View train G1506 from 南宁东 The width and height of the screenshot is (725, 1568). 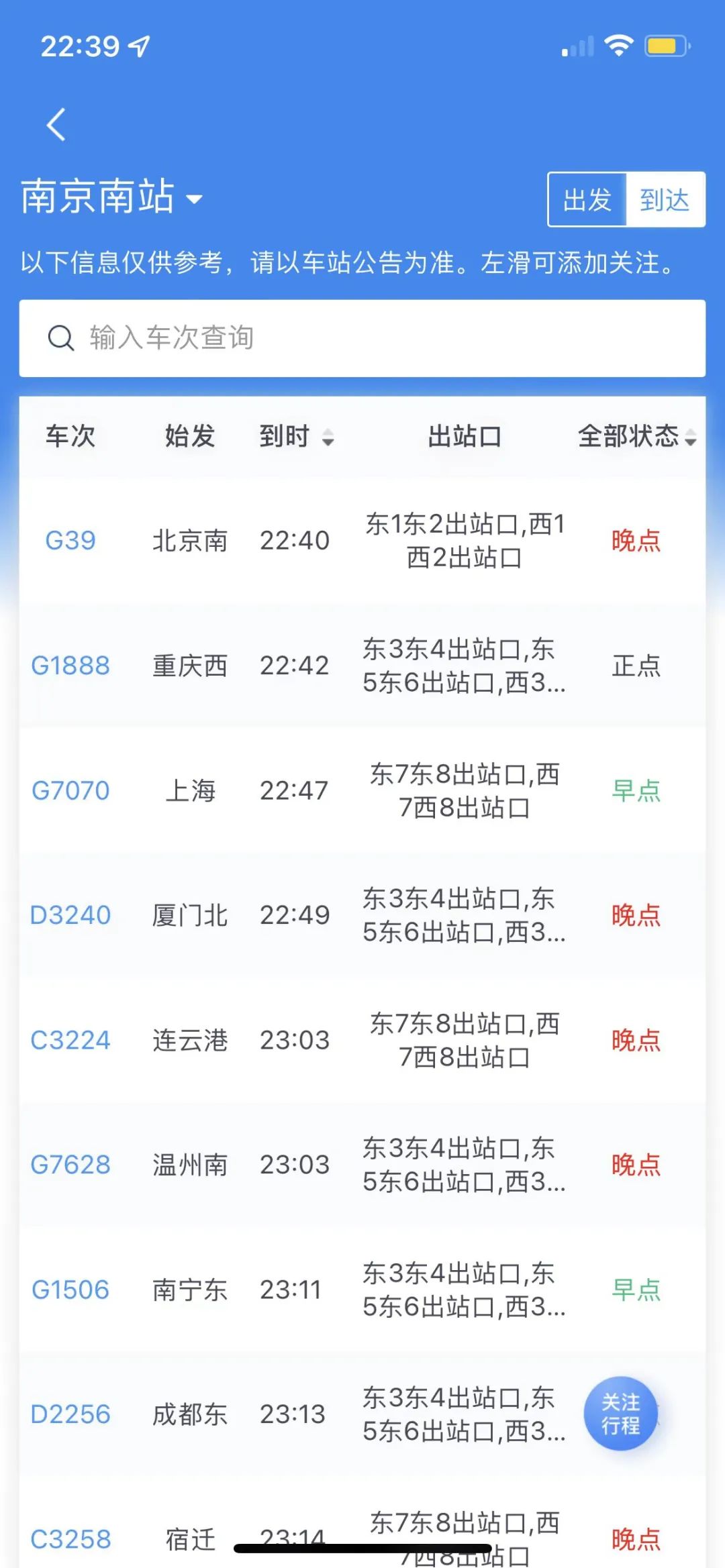(x=70, y=1290)
